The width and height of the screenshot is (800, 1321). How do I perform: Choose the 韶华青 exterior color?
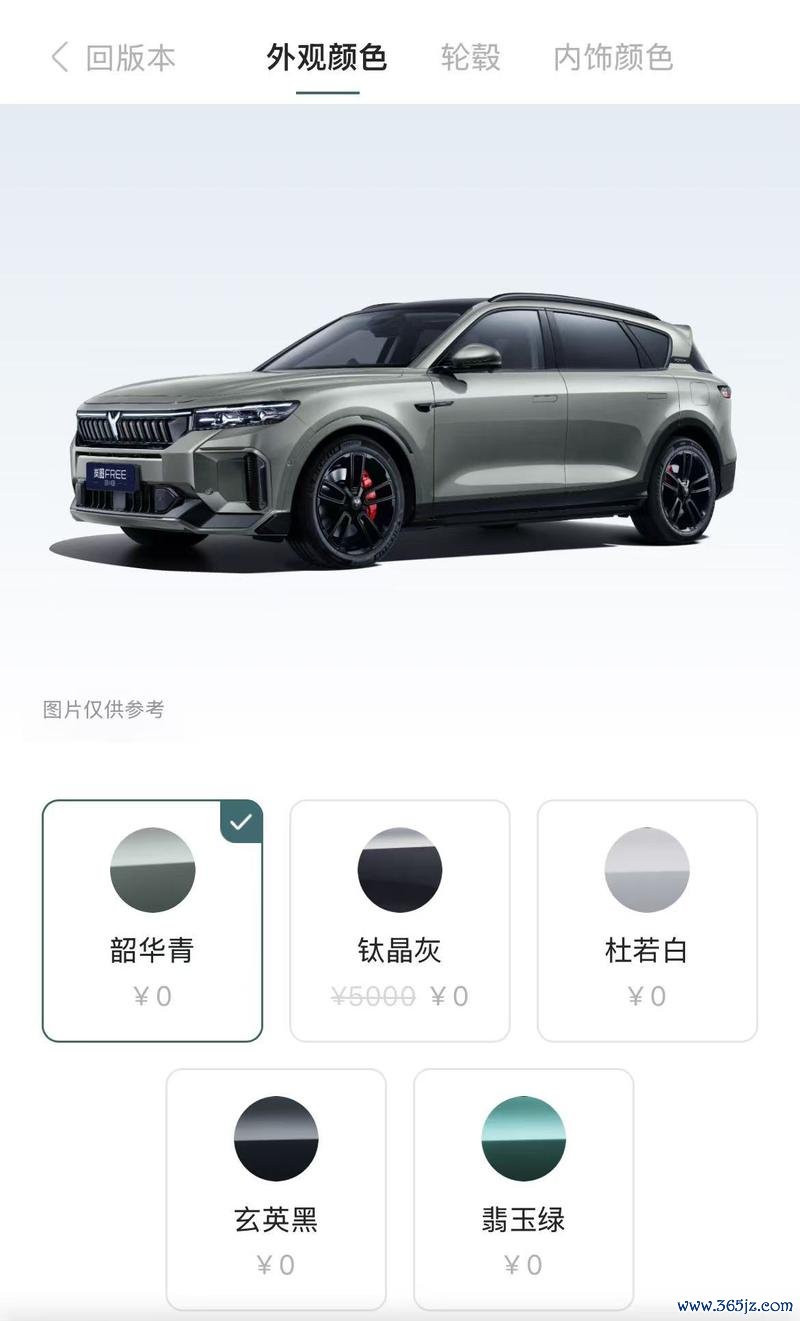coord(152,920)
